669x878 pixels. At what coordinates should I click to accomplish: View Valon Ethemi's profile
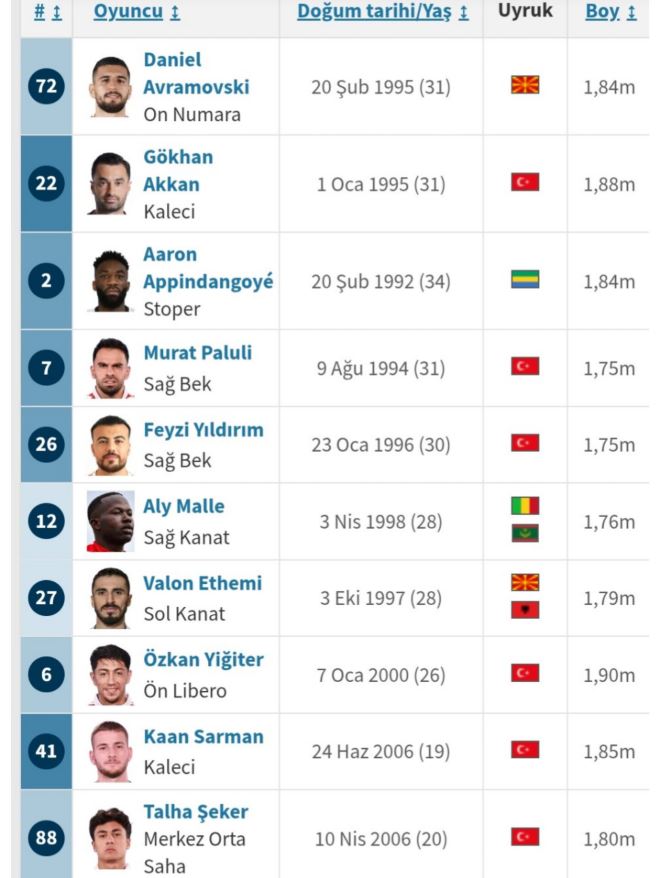202,583
